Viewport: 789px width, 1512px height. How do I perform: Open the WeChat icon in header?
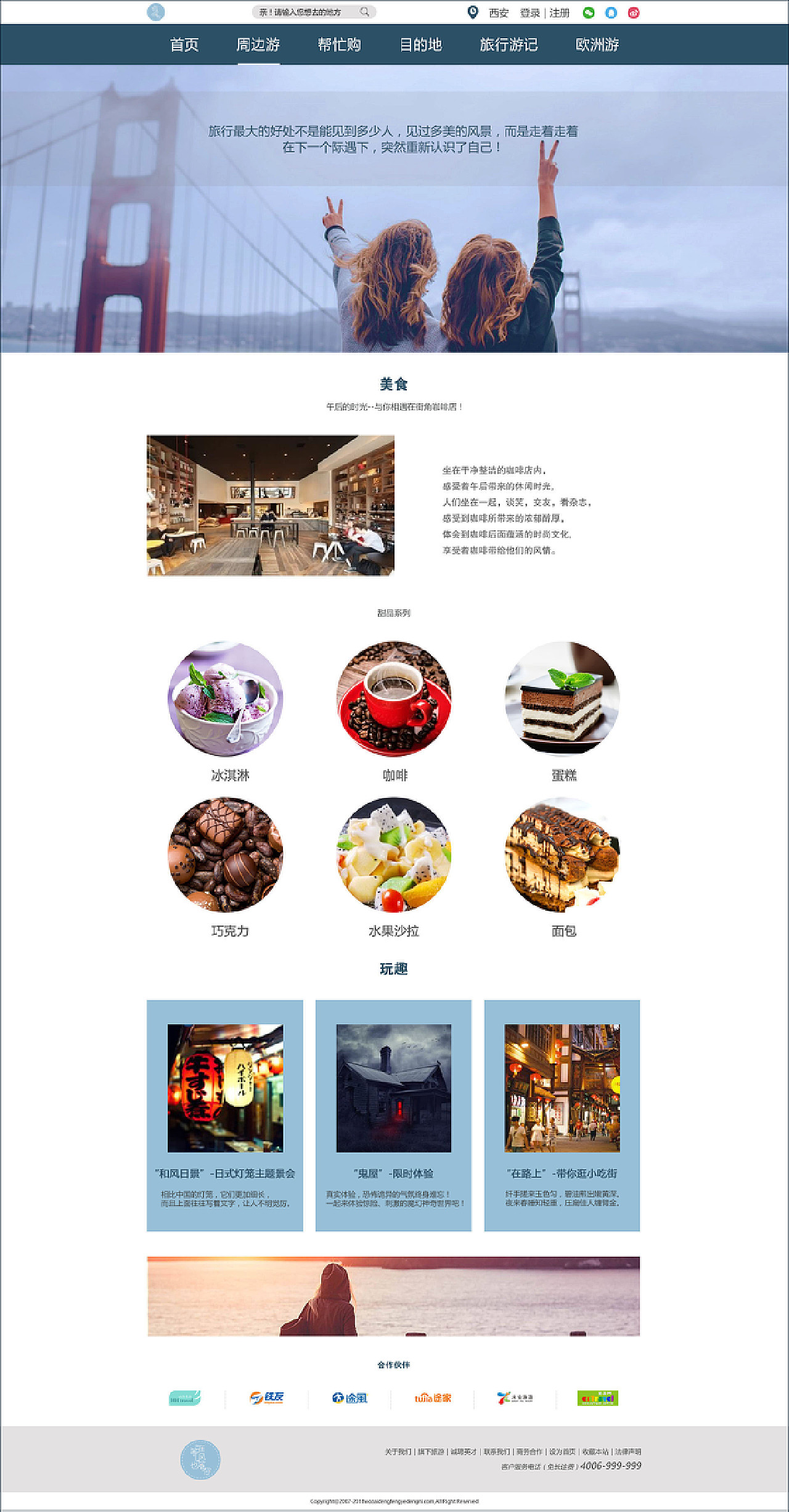[589, 12]
